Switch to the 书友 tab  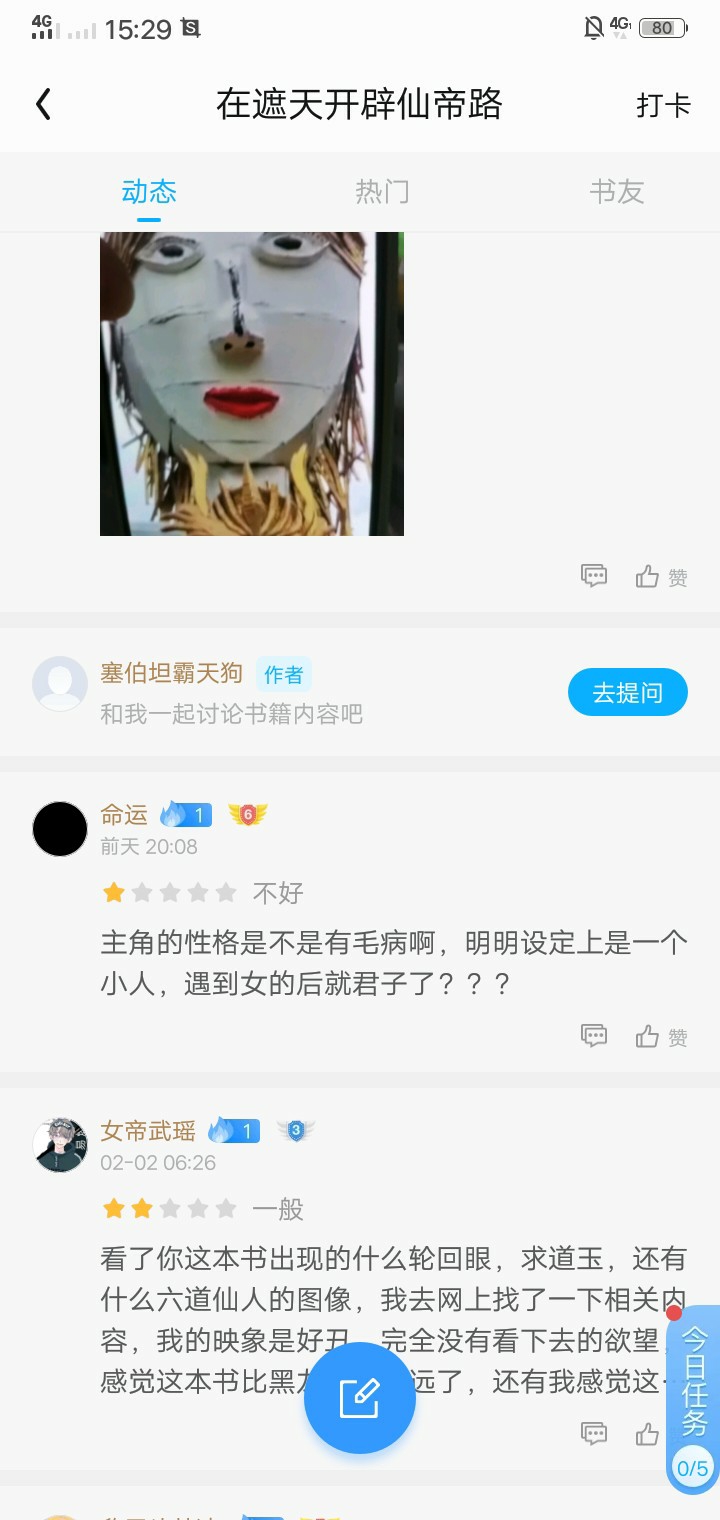616,191
